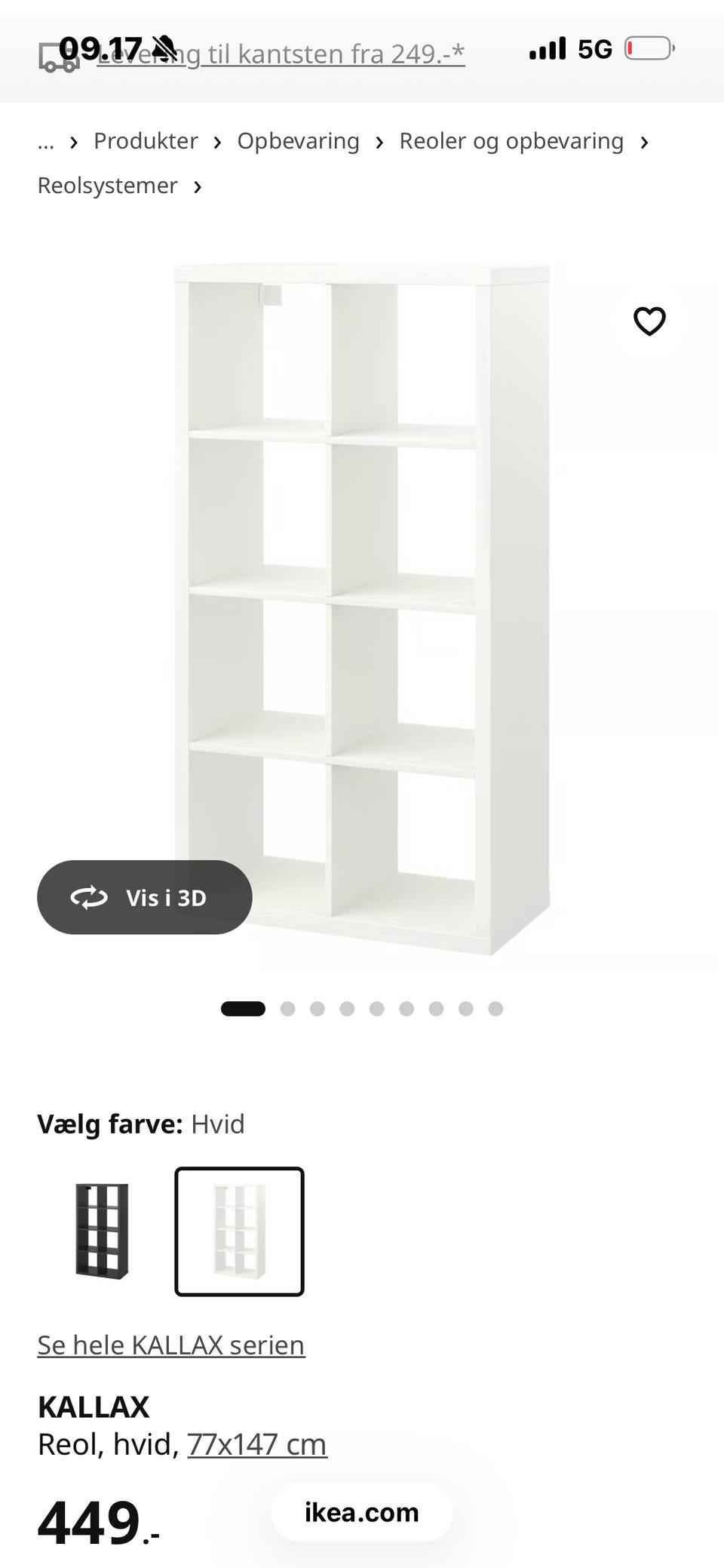This screenshot has width=724, height=1568.
Task: Tap the 5G network indicator
Action: (595, 47)
